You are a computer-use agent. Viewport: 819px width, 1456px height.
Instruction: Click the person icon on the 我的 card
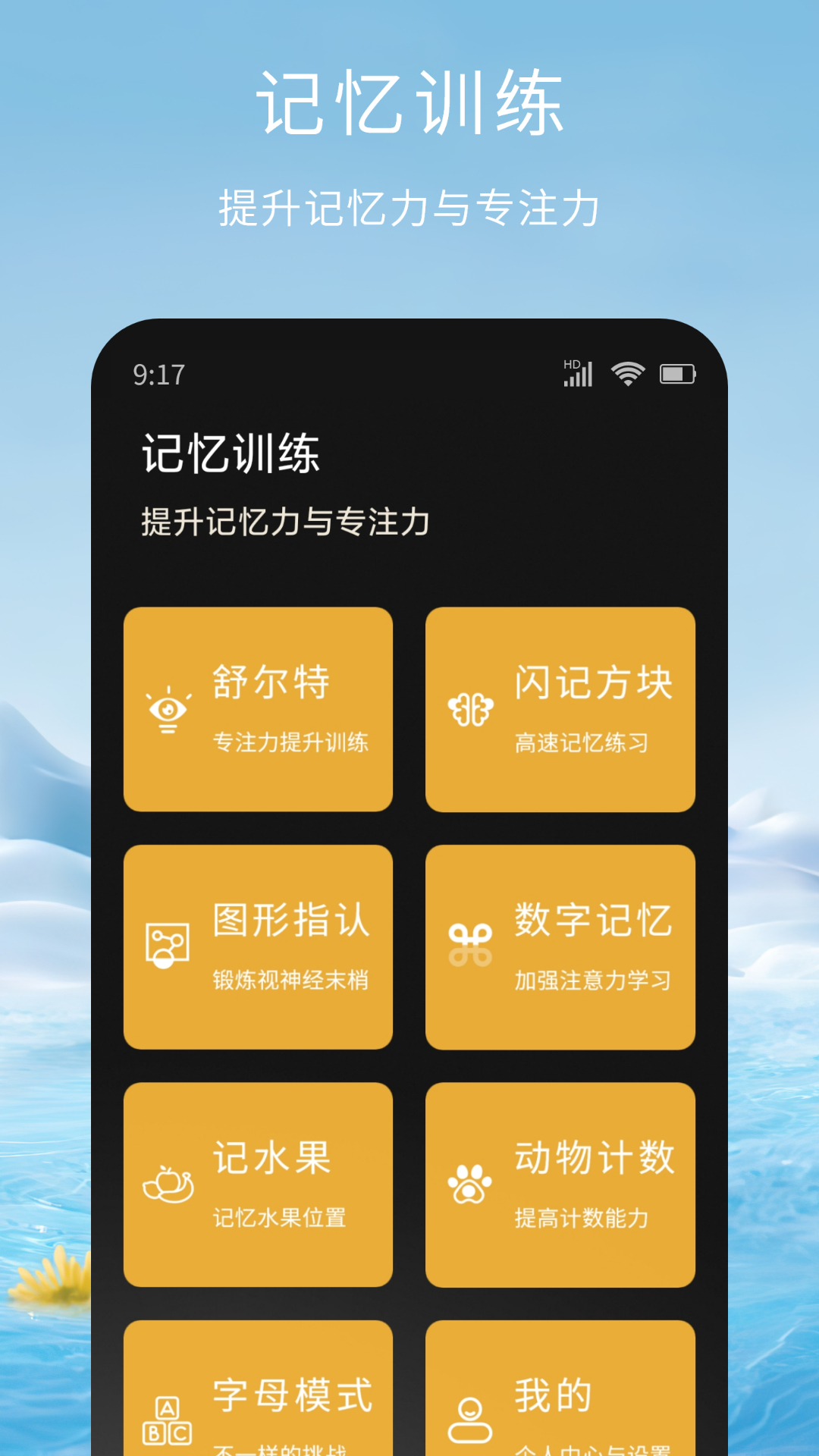(x=470, y=1418)
